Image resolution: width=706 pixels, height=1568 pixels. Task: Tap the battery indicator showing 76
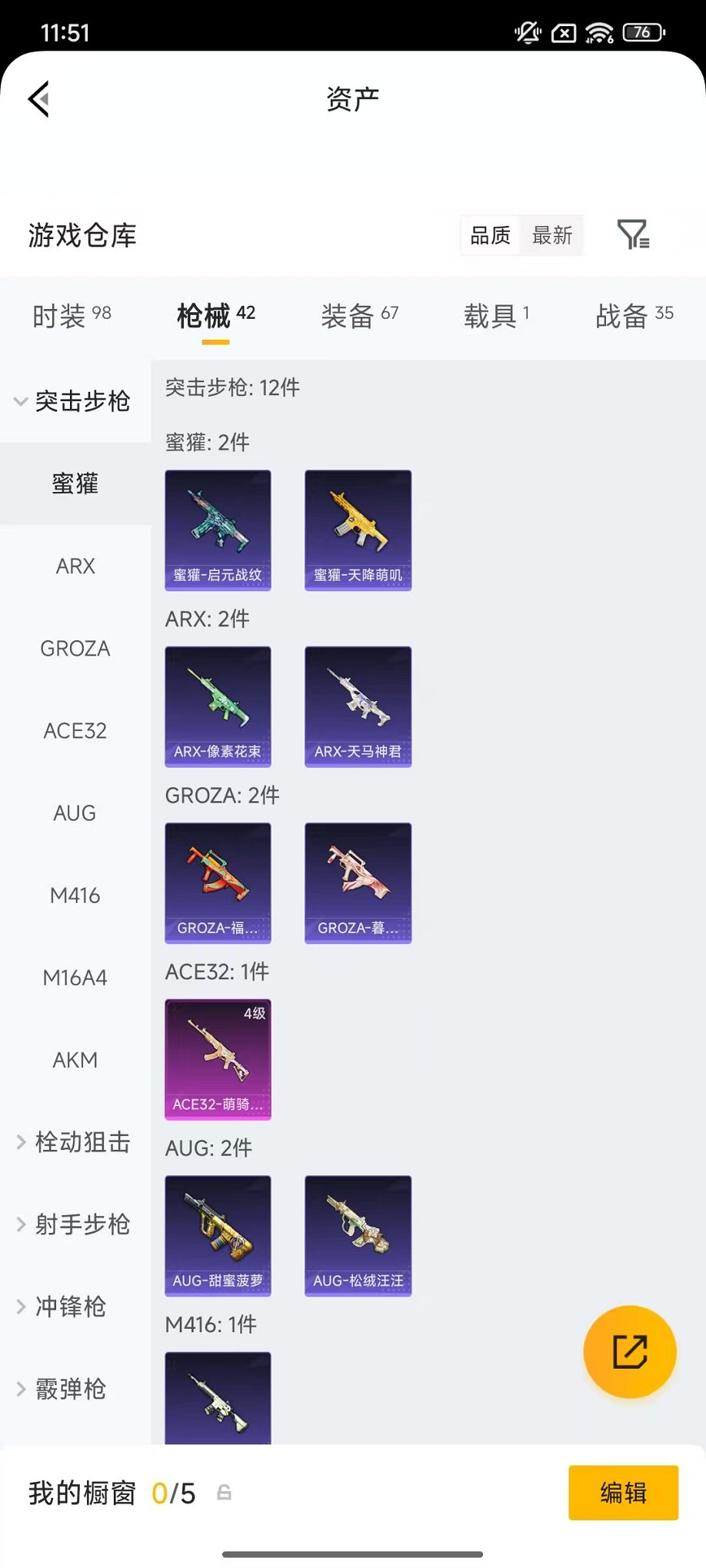pos(643,32)
